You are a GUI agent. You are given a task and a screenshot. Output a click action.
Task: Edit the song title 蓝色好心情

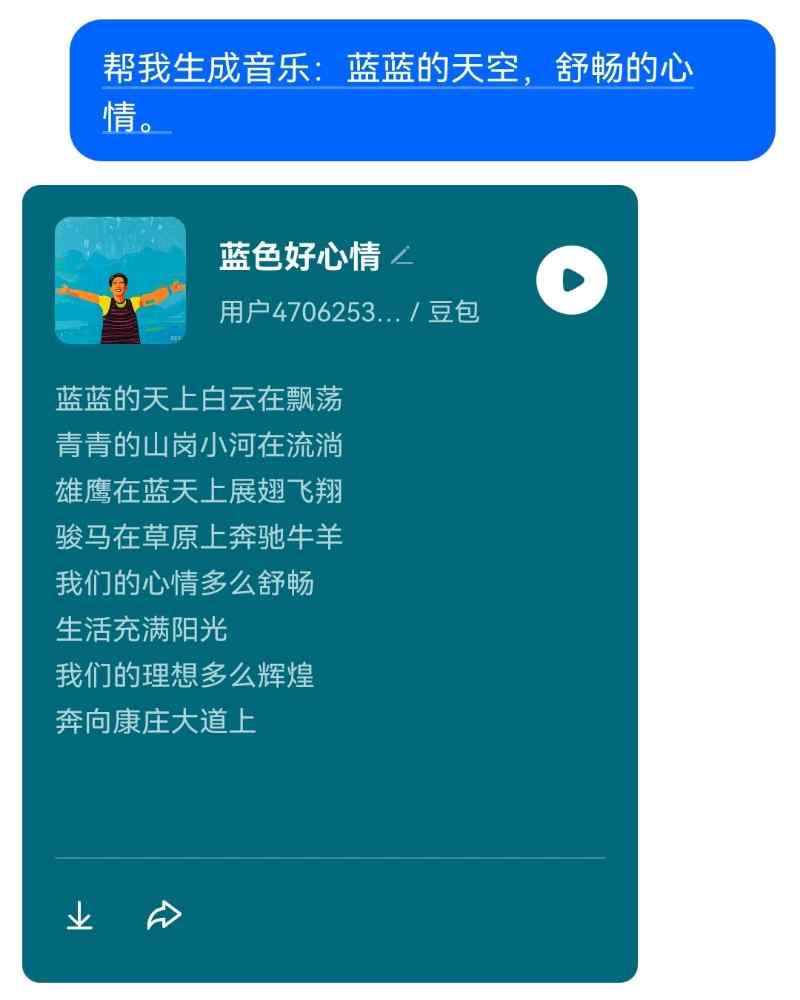point(402,257)
